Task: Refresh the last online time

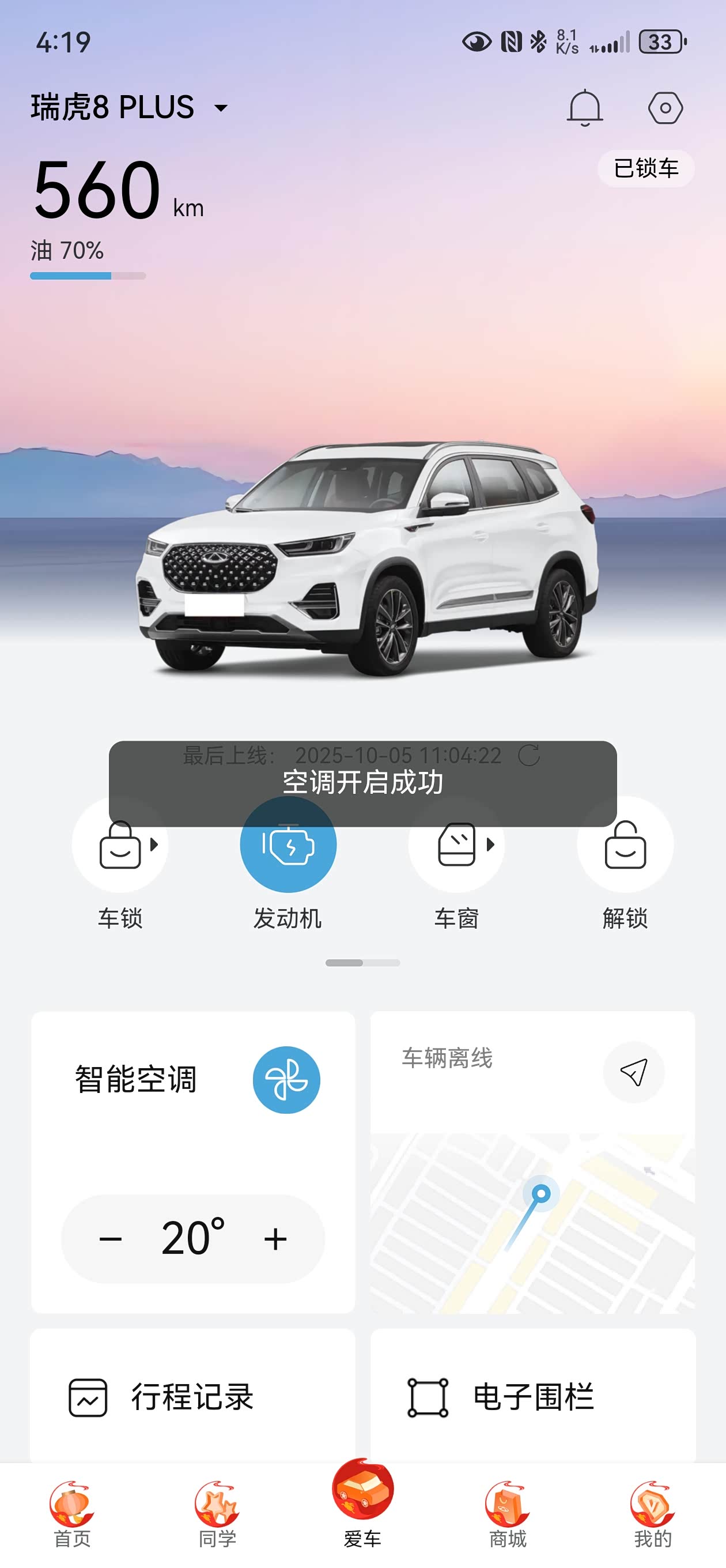Action: pyautogui.click(x=528, y=755)
